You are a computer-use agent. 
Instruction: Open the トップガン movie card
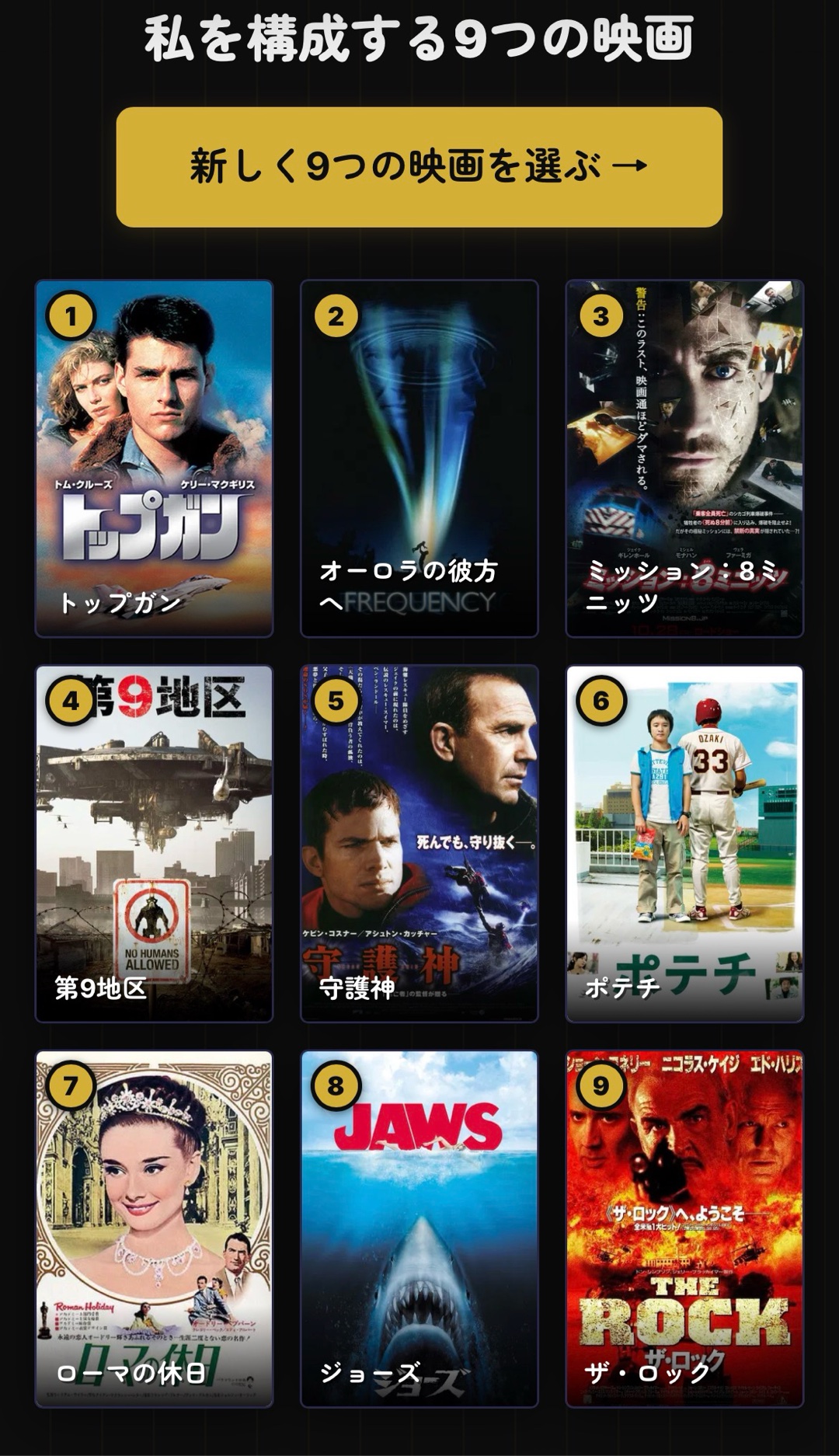(x=154, y=458)
